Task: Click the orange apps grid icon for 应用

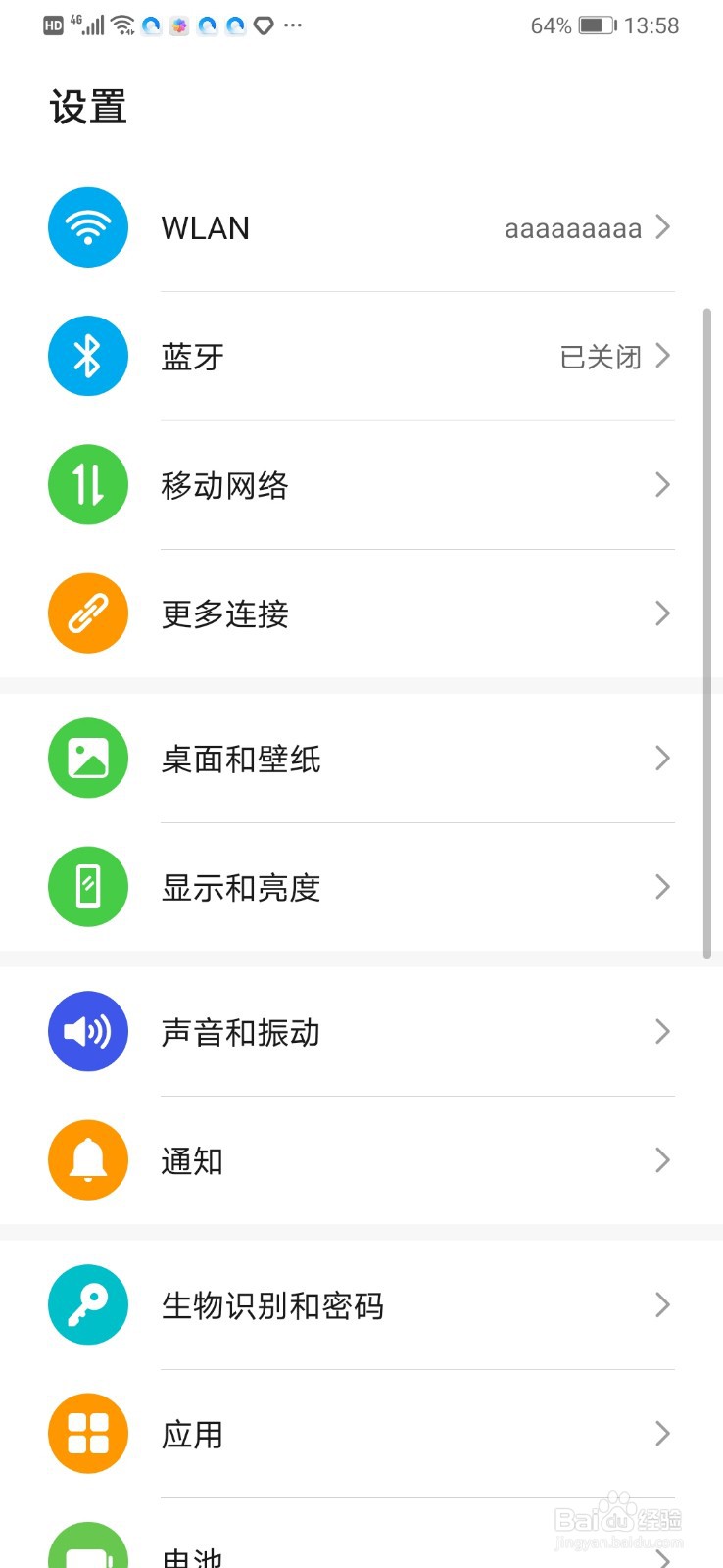Action: point(87,1433)
